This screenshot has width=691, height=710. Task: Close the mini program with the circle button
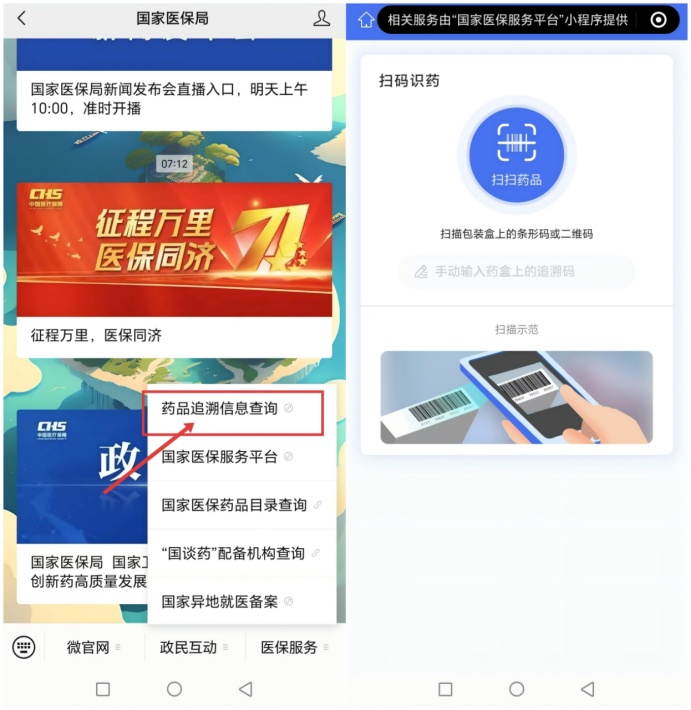coord(658,20)
